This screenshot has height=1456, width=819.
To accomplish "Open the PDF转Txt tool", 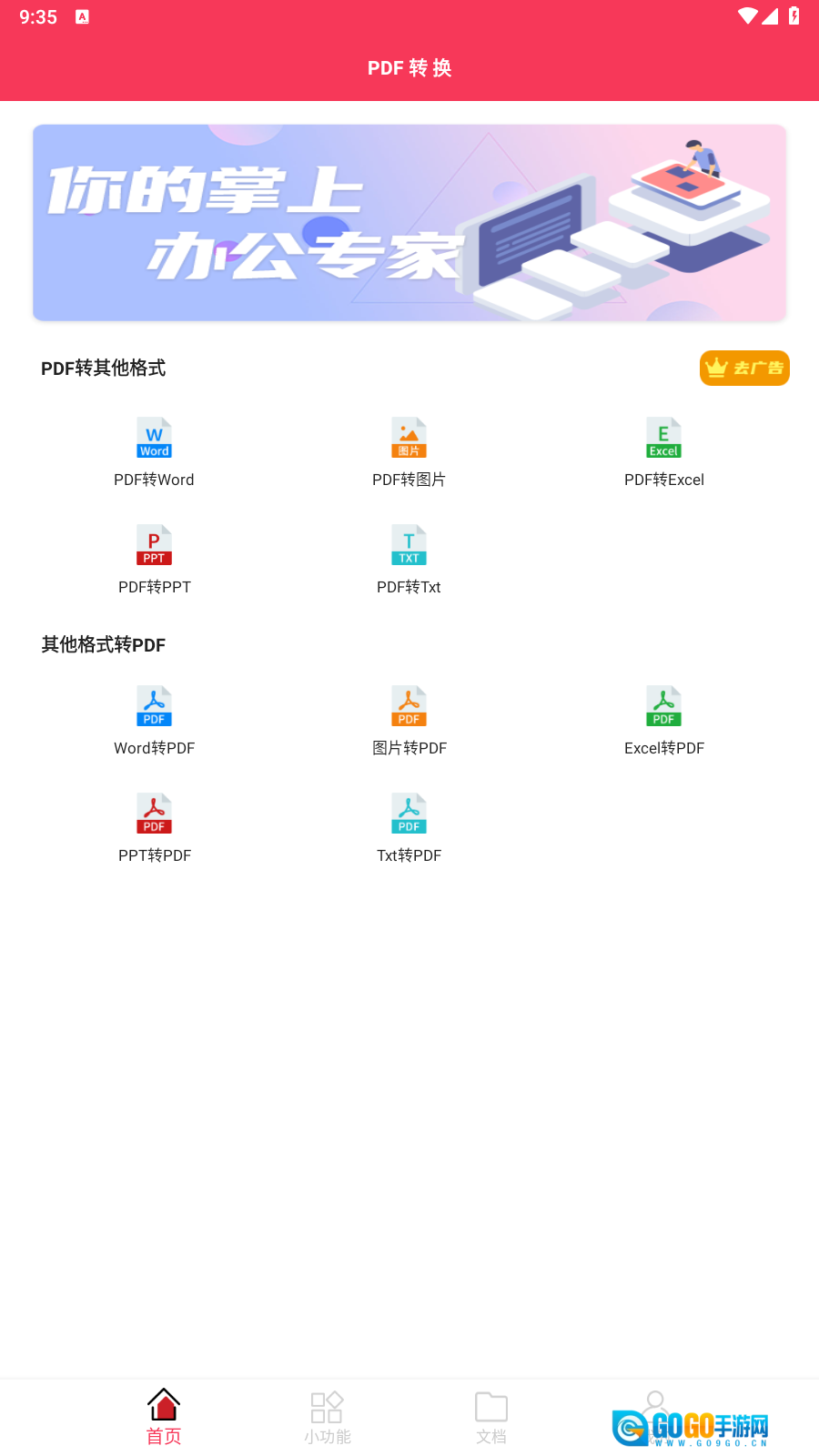I will [x=409, y=560].
